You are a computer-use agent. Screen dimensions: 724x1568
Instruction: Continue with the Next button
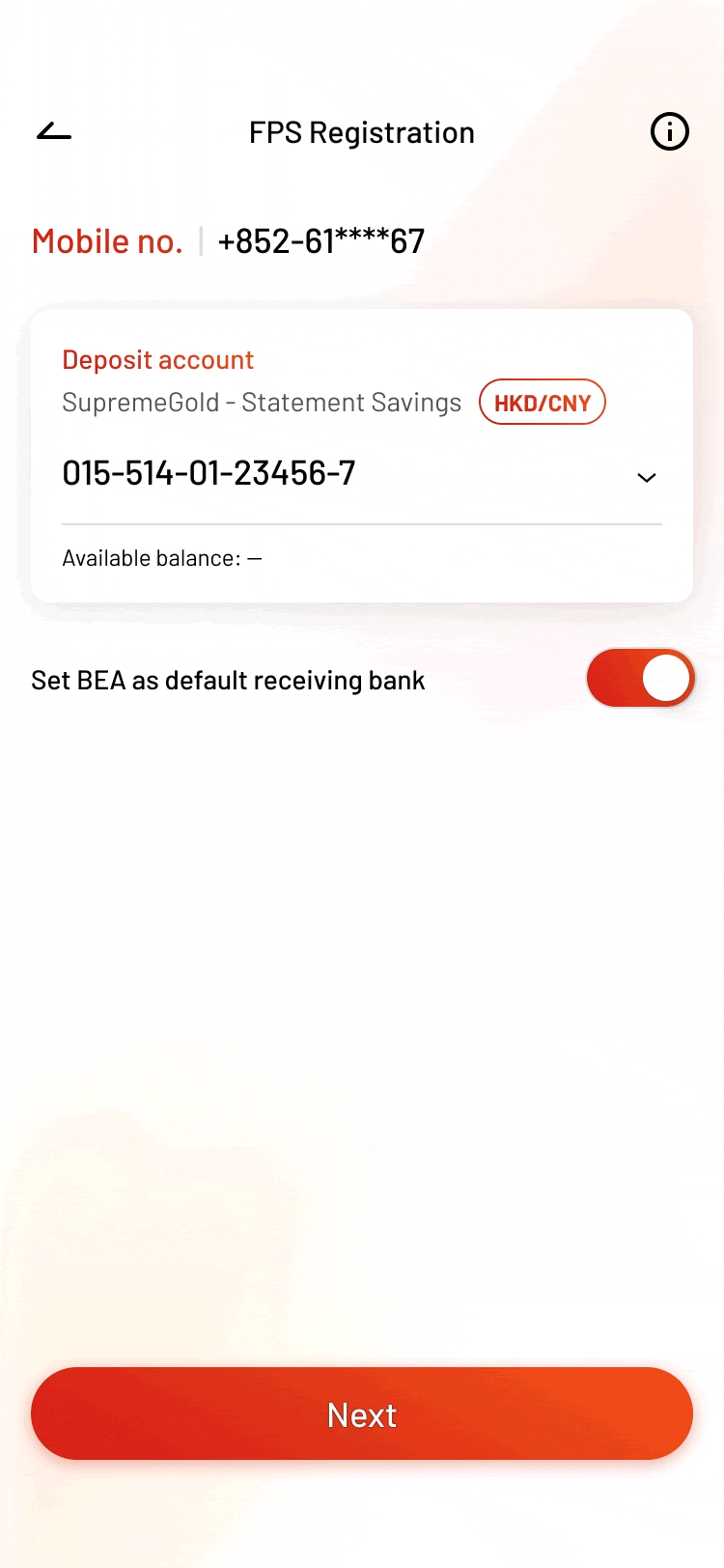(x=362, y=1414)
